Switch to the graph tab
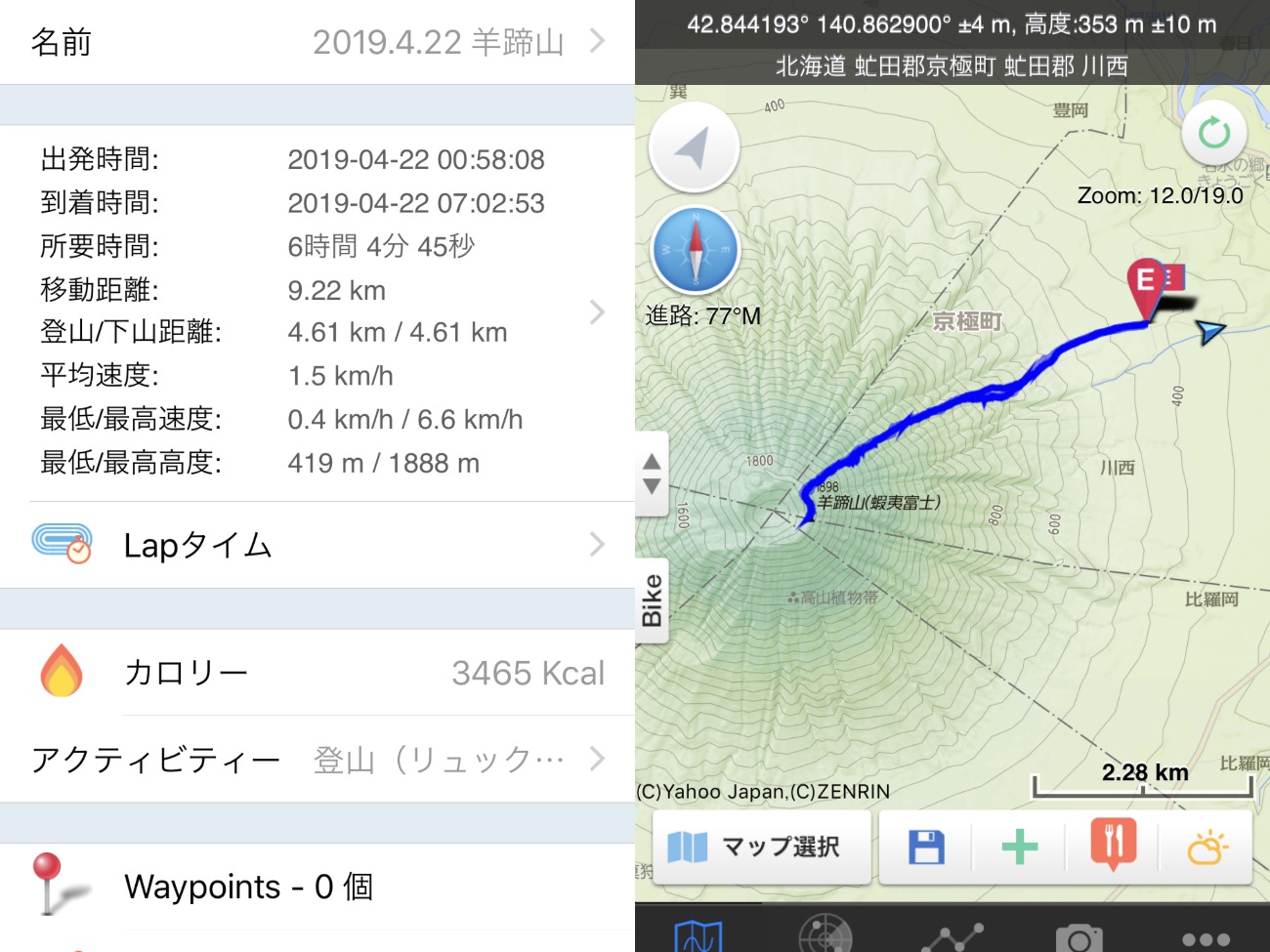1270x952 pixels. 952,937
